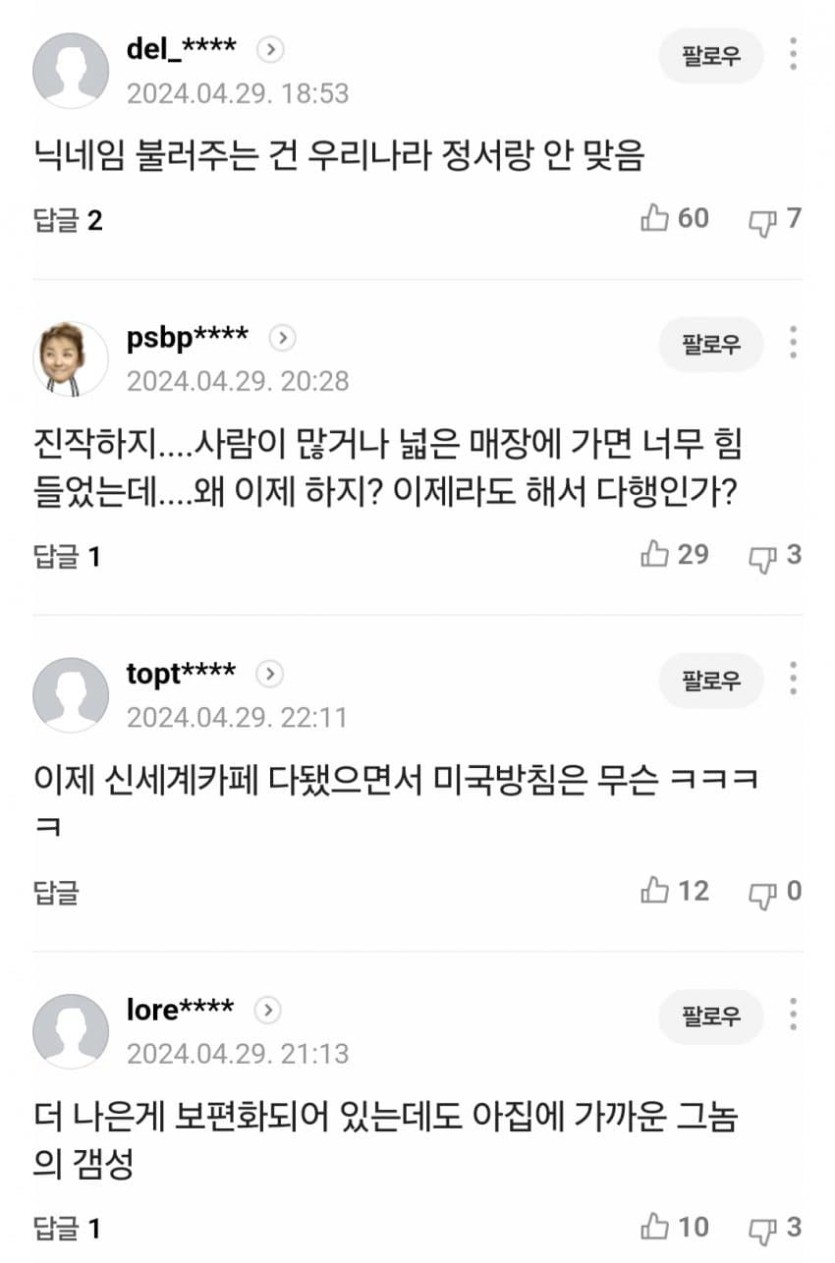Follow user del_****
Screen dimensions: 835x1263
(x=711, y=56)
